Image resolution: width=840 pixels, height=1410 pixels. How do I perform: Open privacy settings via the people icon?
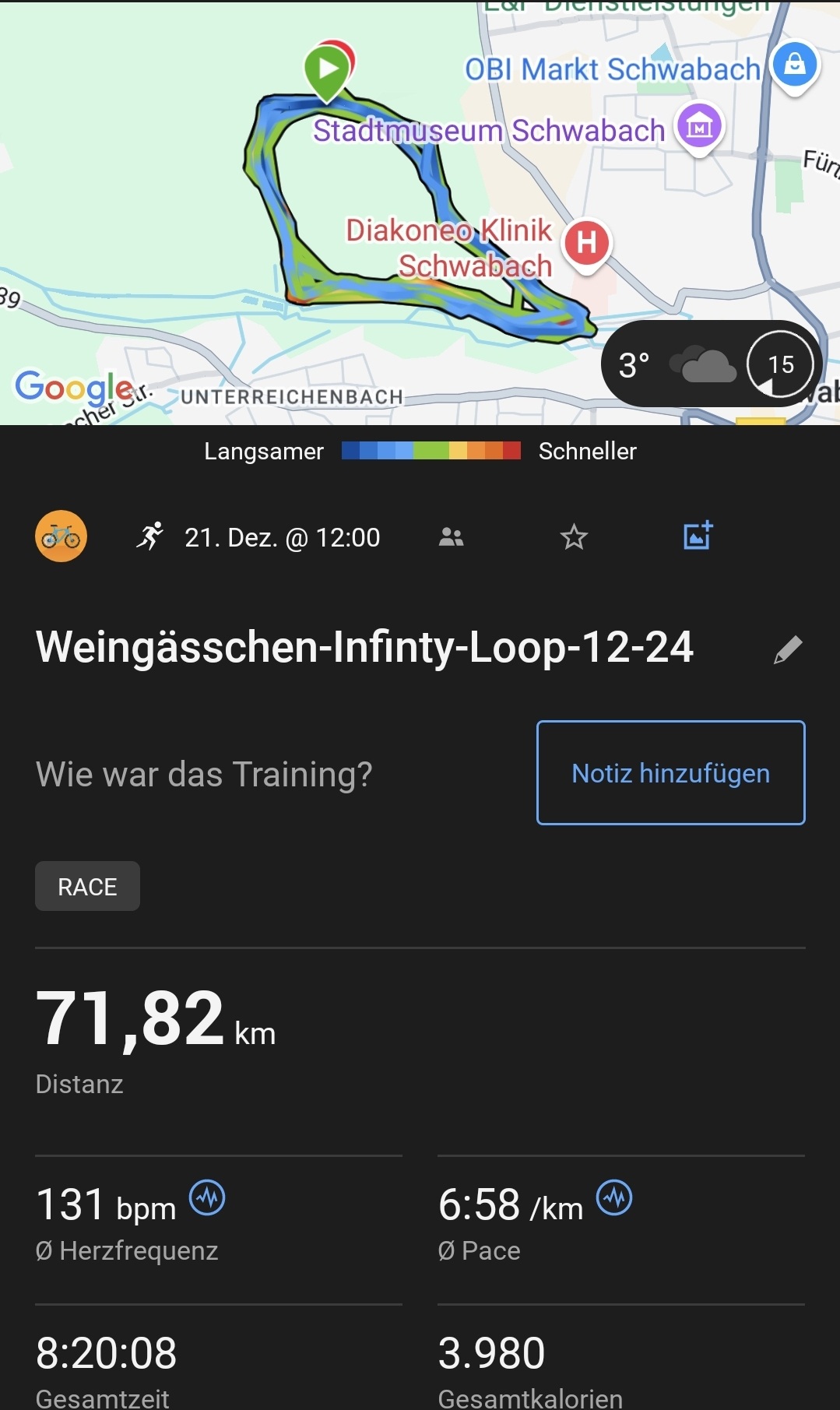pyautogui.click(x=451, y=537)
